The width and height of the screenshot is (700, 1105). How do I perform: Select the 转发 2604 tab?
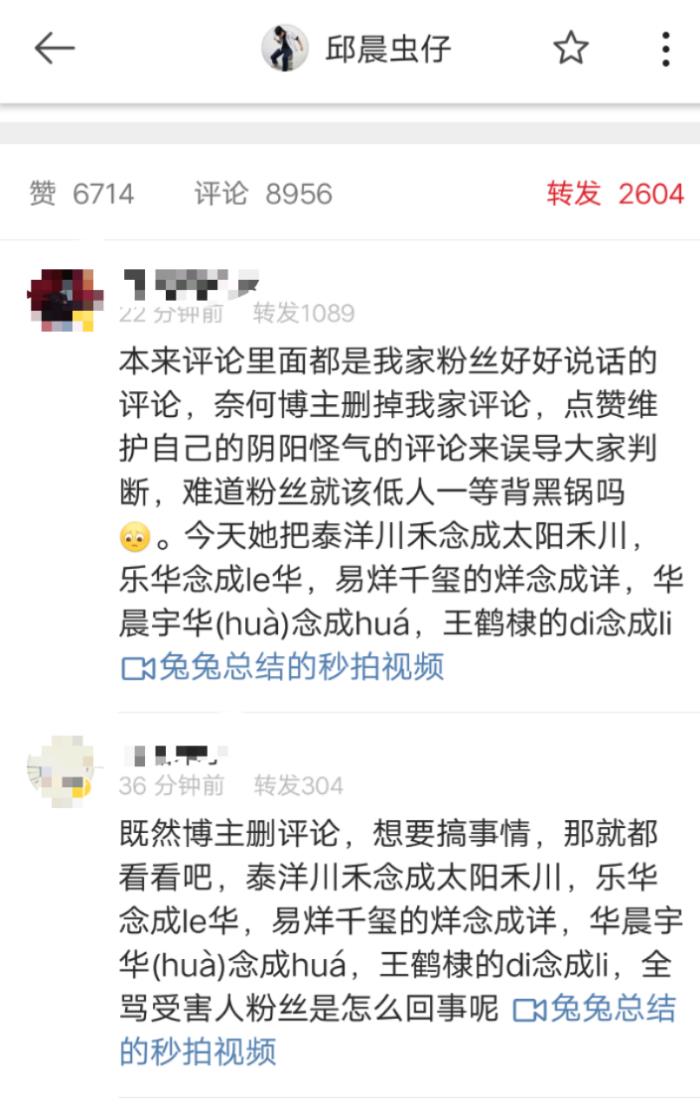coord(615,193)
